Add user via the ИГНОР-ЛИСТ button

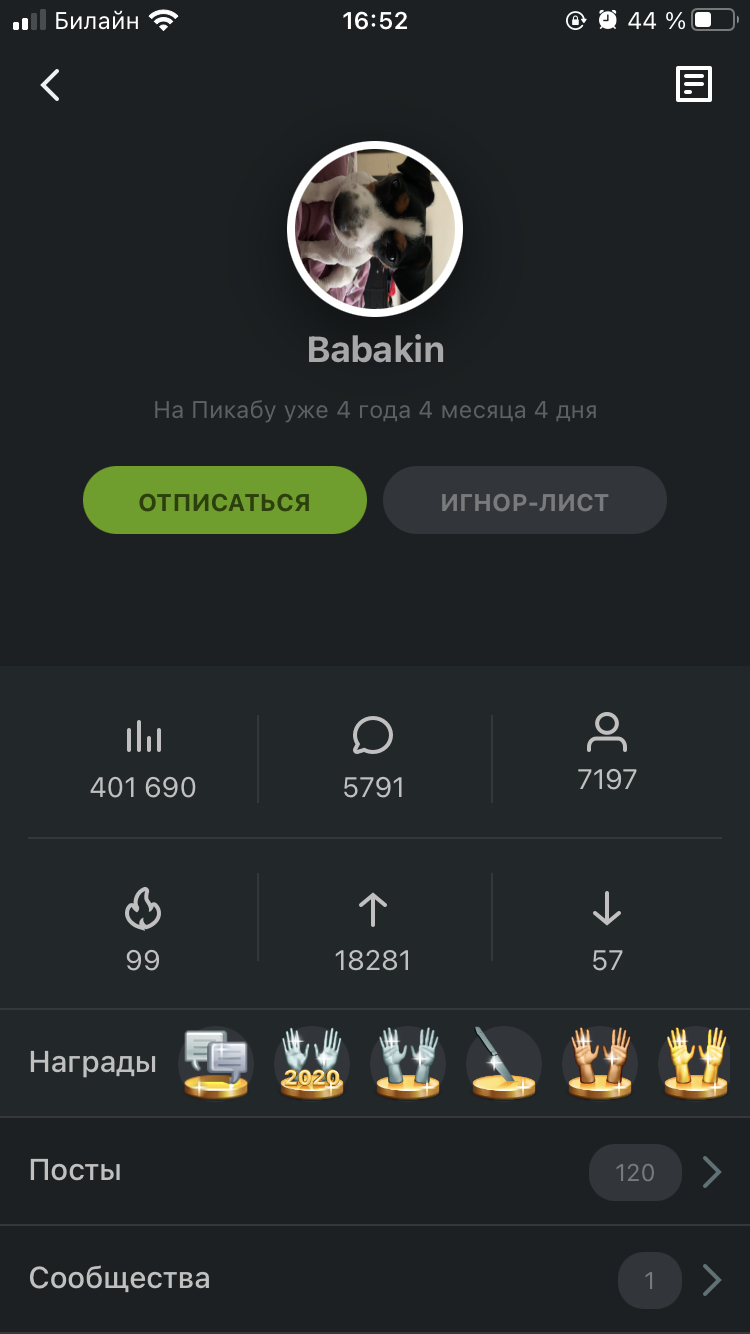(x=525, y=500)
